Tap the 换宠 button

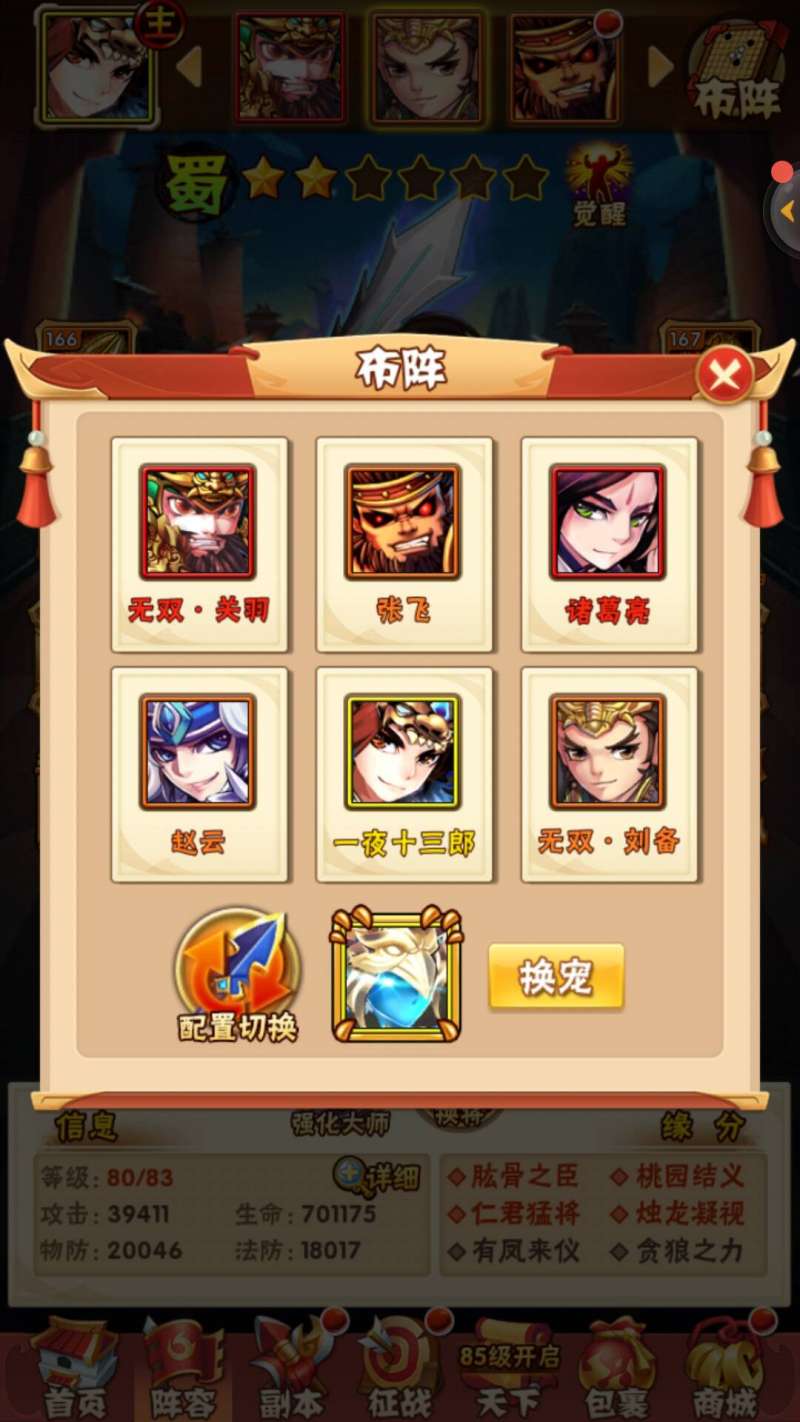pyautogui.click(x=556, y=976)
